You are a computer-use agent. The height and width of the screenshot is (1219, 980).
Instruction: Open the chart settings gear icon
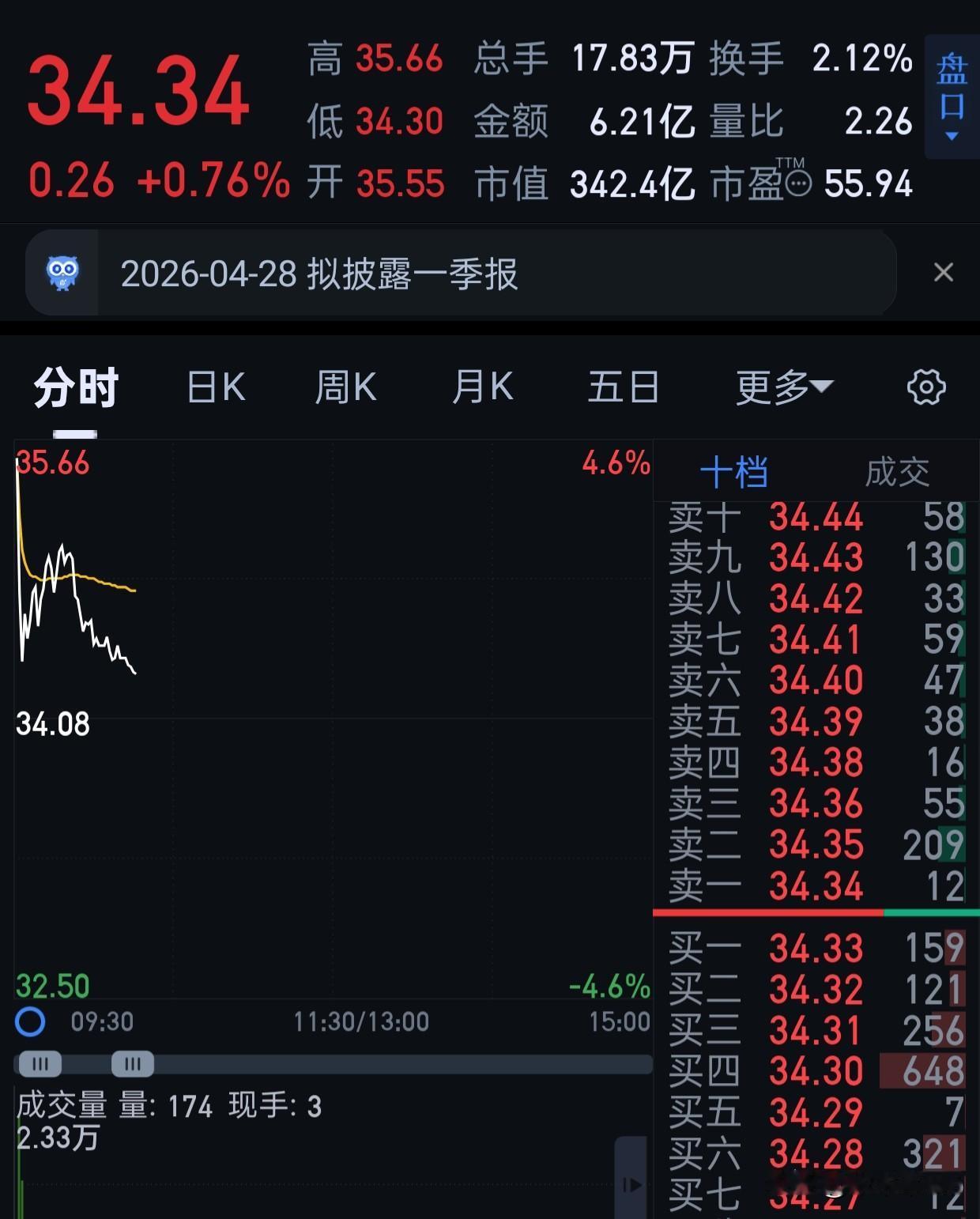[925, 387]
